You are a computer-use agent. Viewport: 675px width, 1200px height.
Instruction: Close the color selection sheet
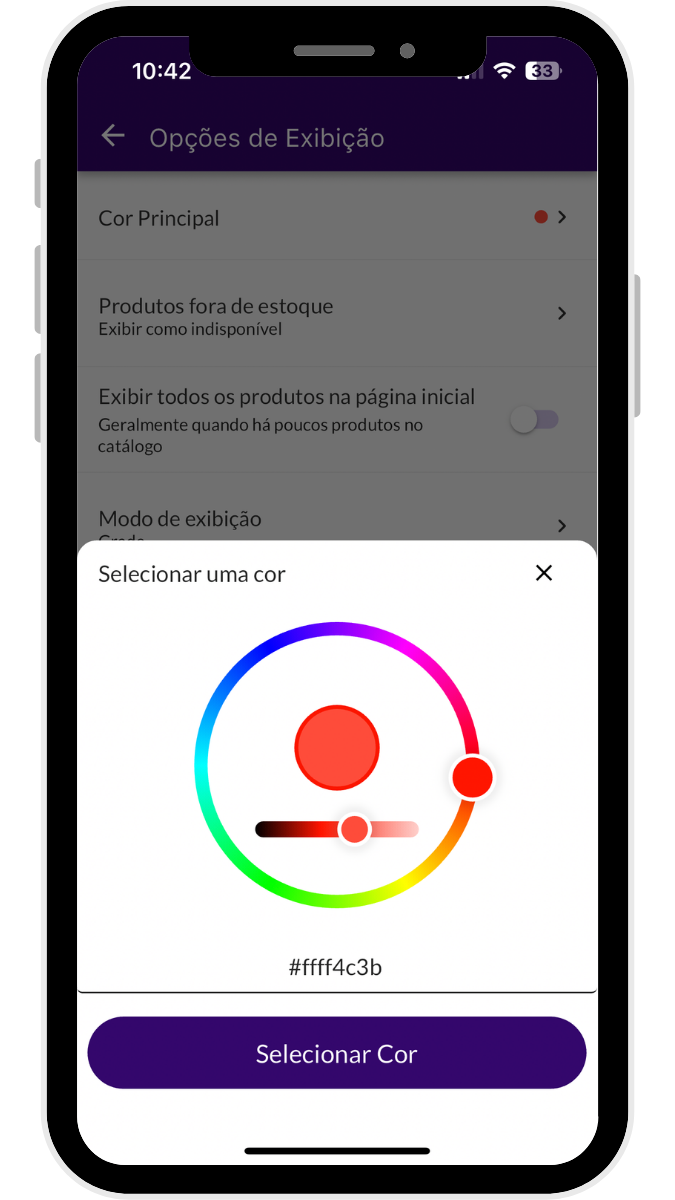(x=543, y=573)
